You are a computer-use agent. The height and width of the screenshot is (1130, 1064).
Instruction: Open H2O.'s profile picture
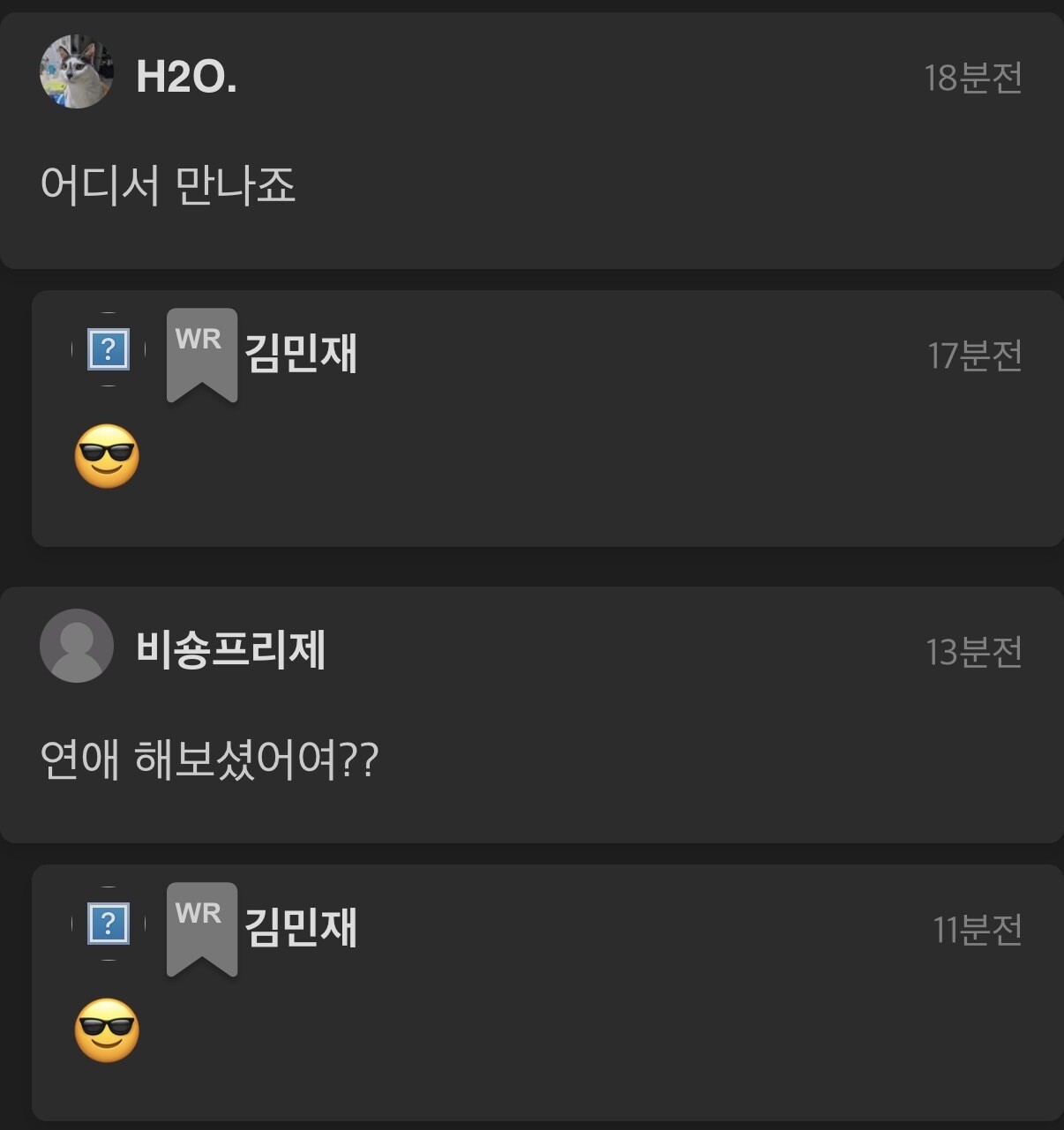(77, 71)
